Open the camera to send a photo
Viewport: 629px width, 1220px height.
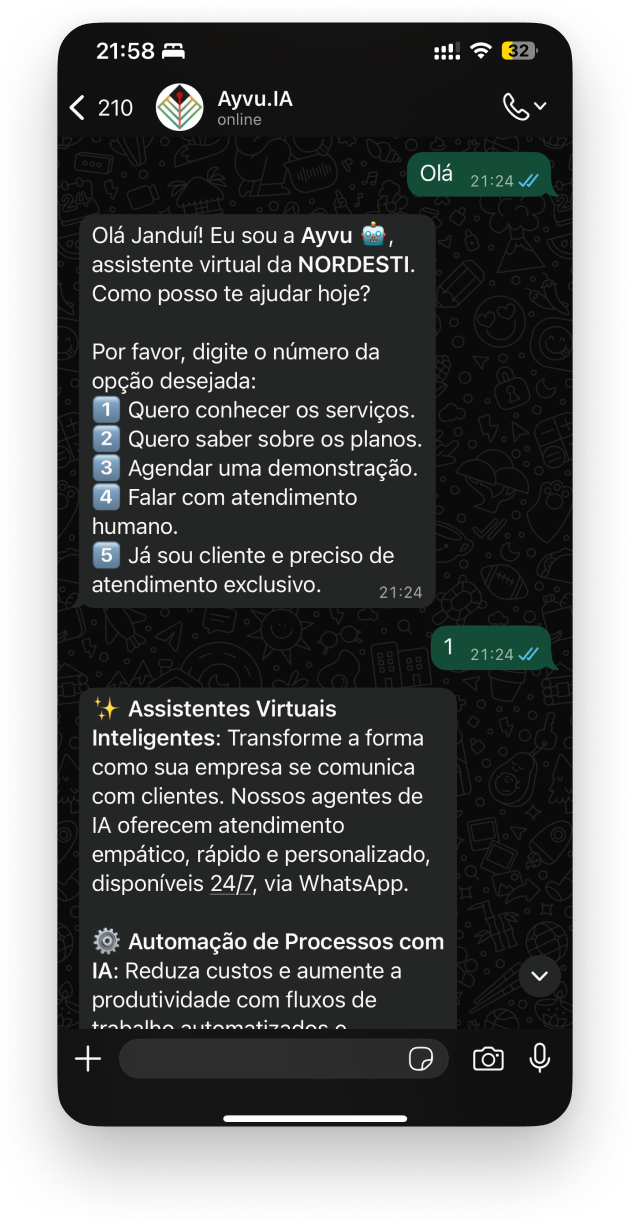click(488, 1059)
